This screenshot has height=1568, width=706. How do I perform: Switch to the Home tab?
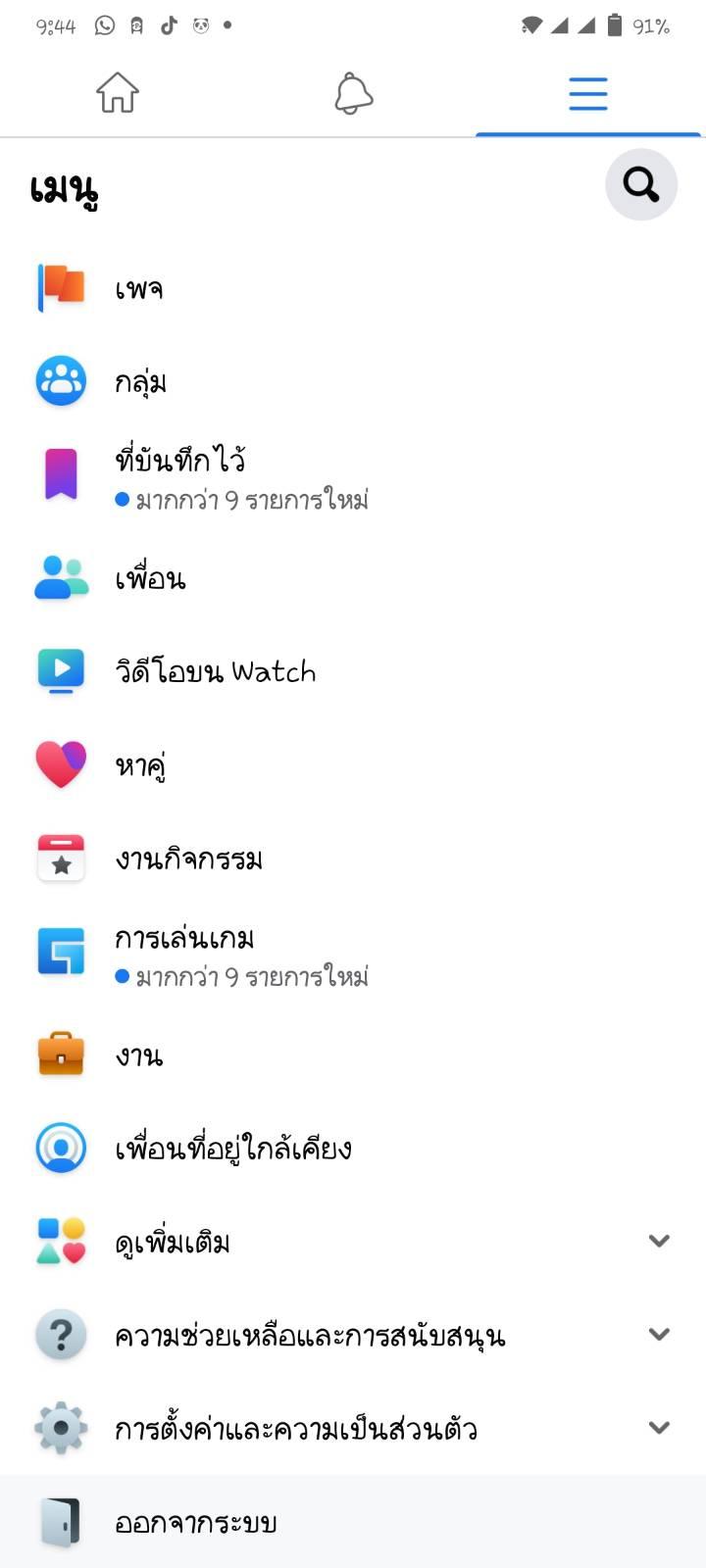118,94
